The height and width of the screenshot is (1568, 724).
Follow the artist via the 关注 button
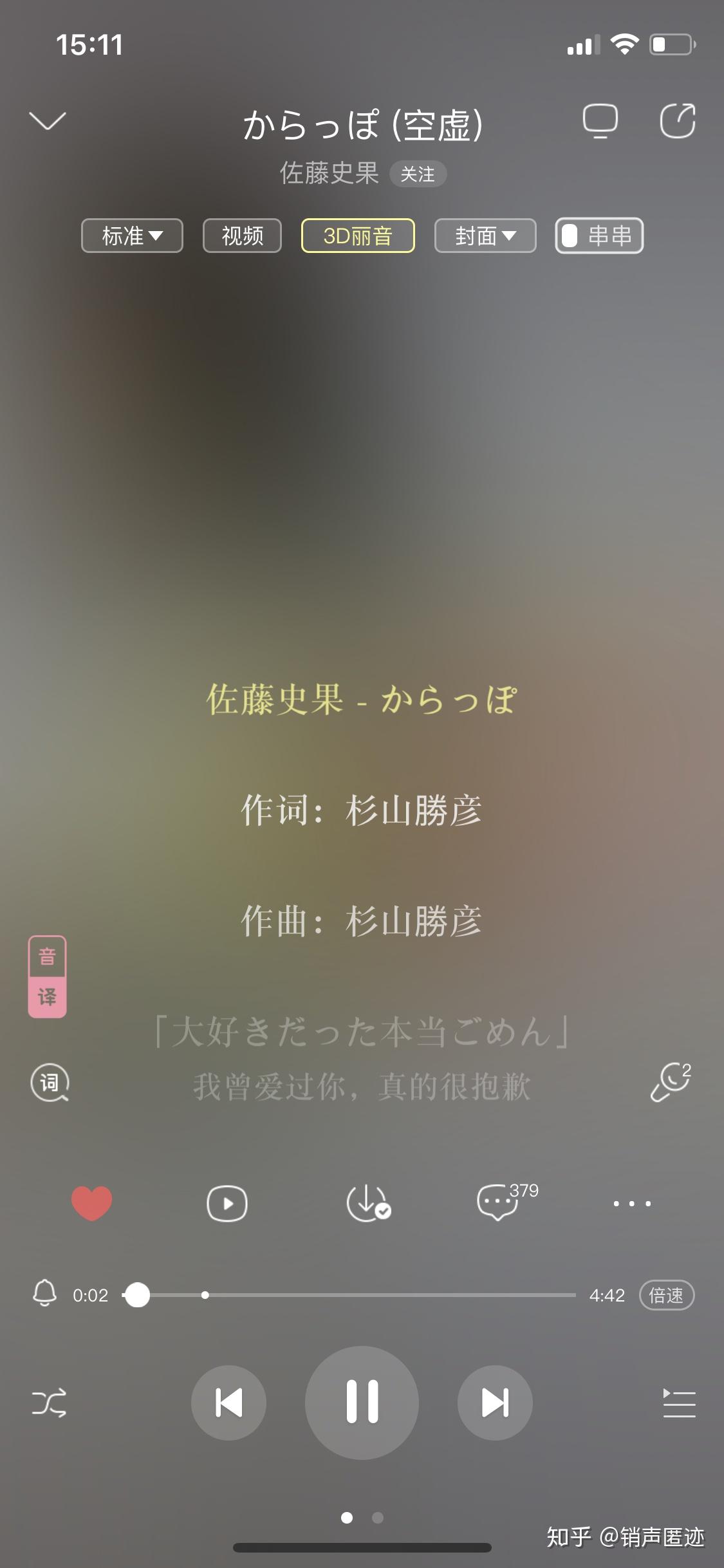417,174
